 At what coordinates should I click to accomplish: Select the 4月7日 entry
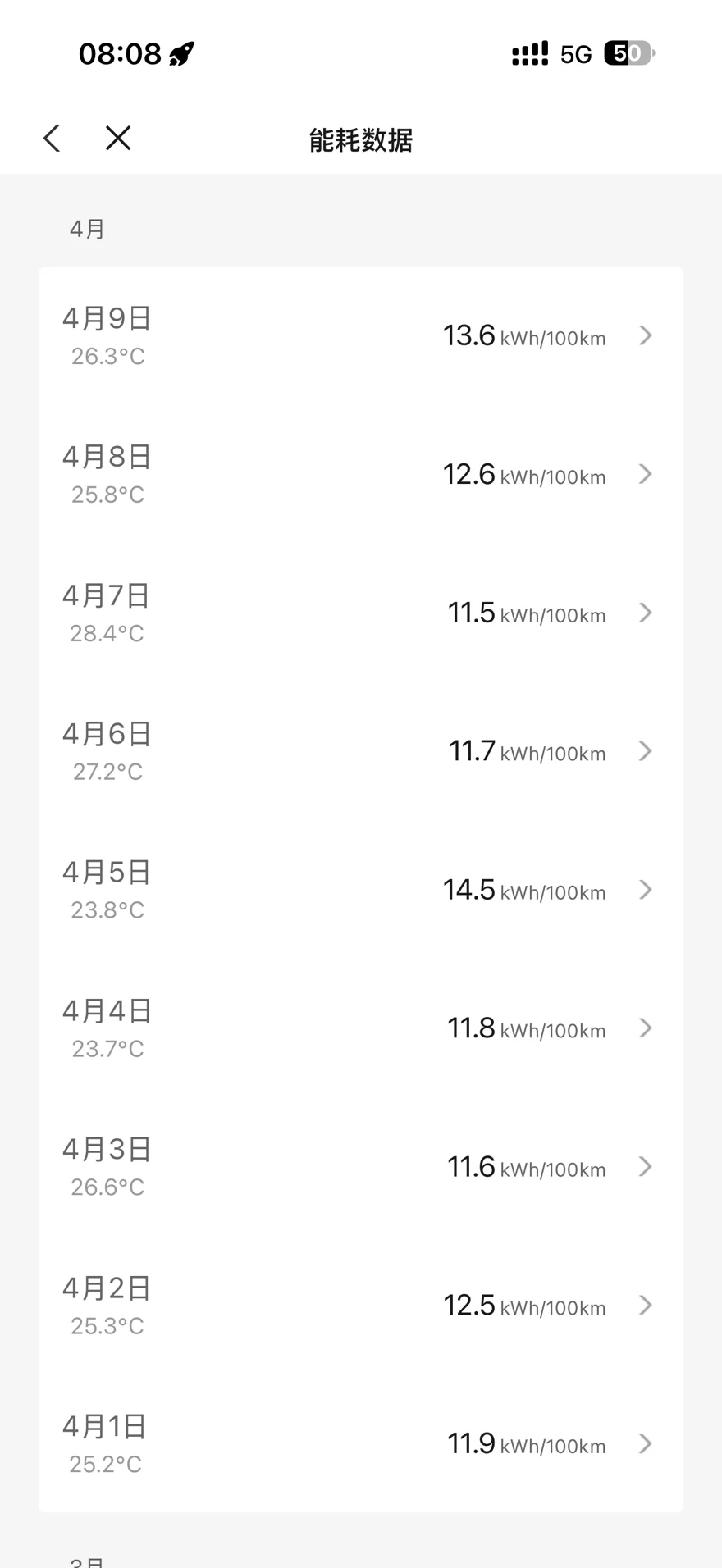pyautogui.click(x=360, y=613)
